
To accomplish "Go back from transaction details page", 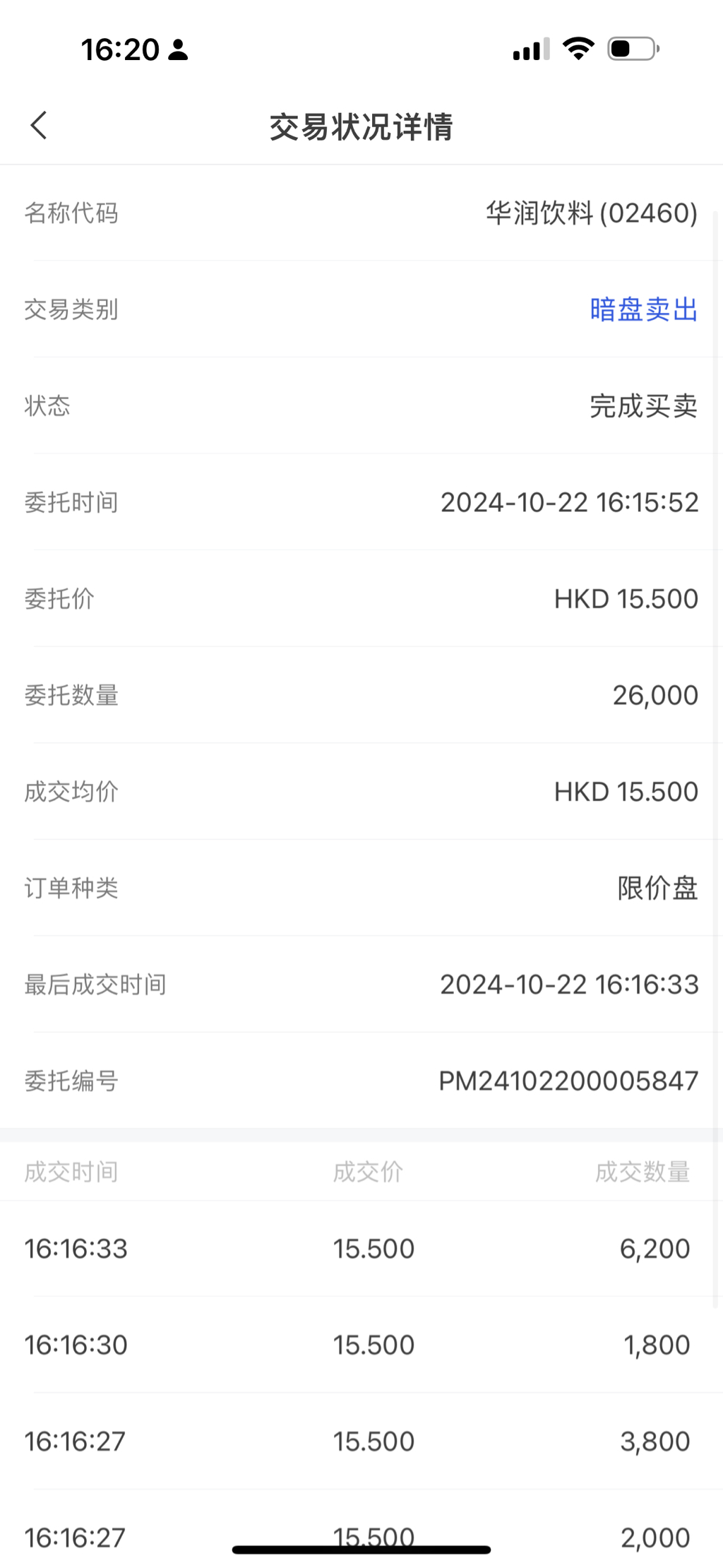I will coord(39,126).
